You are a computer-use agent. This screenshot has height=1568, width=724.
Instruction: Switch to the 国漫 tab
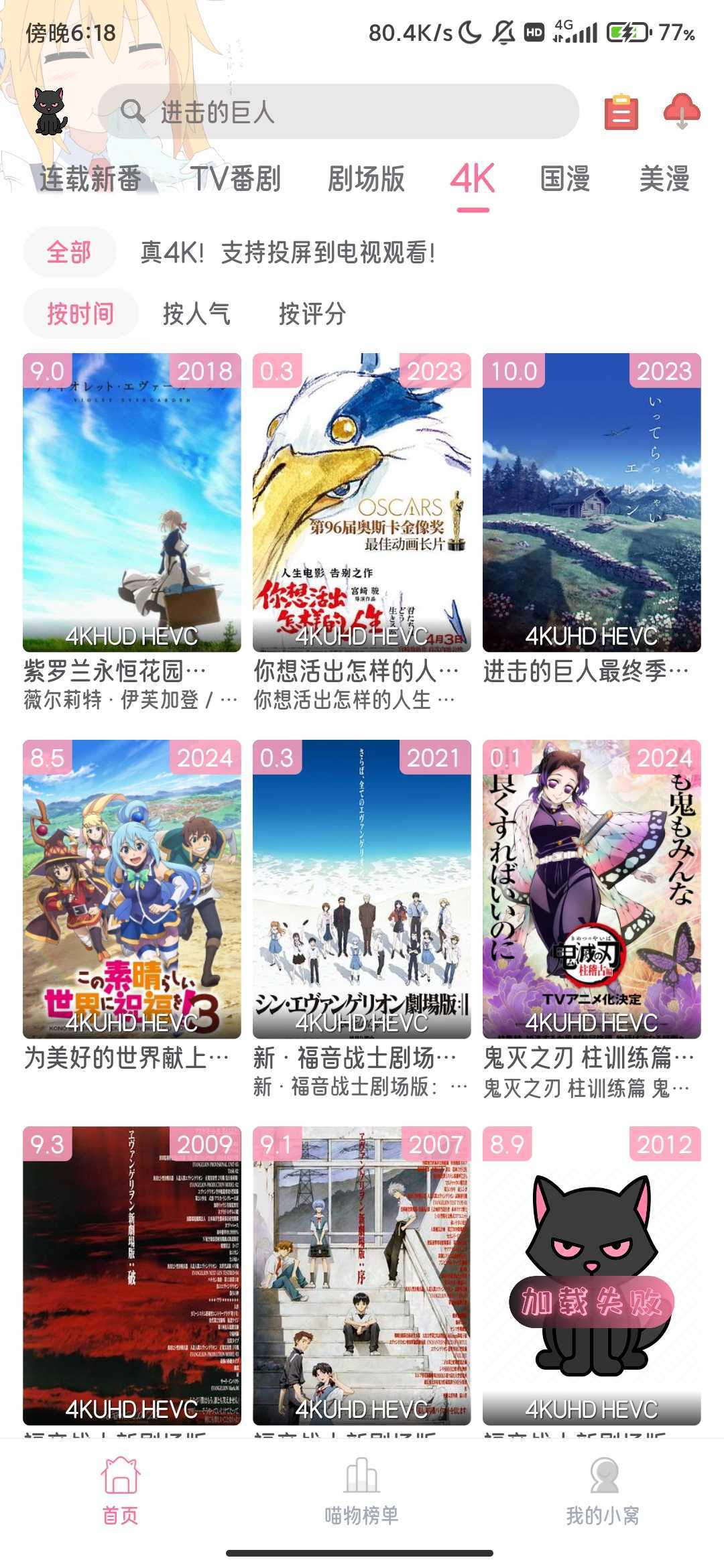(x=565, y=179)
